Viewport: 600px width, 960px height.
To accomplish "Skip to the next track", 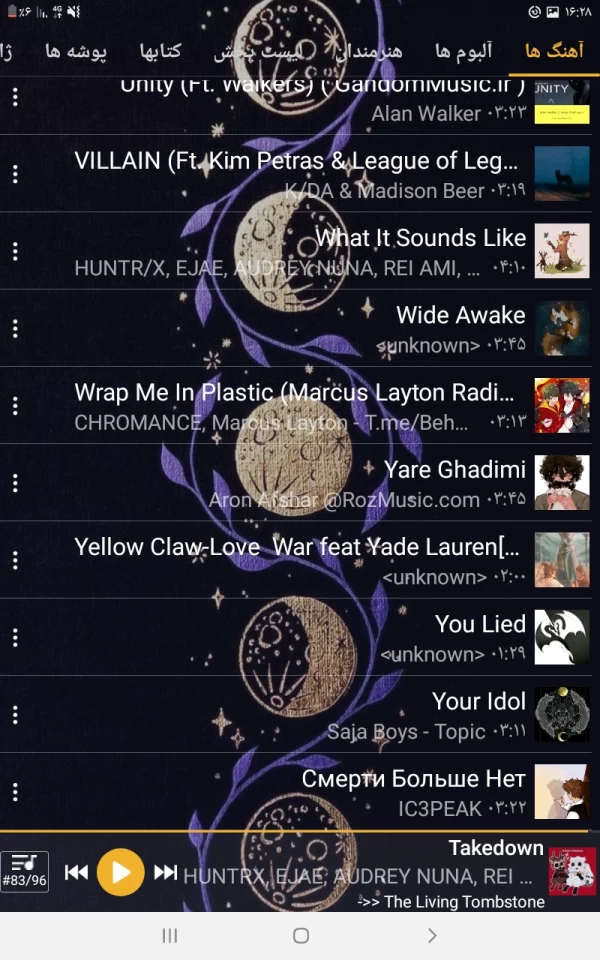I will pyautogui.click(x=166, y=872).
